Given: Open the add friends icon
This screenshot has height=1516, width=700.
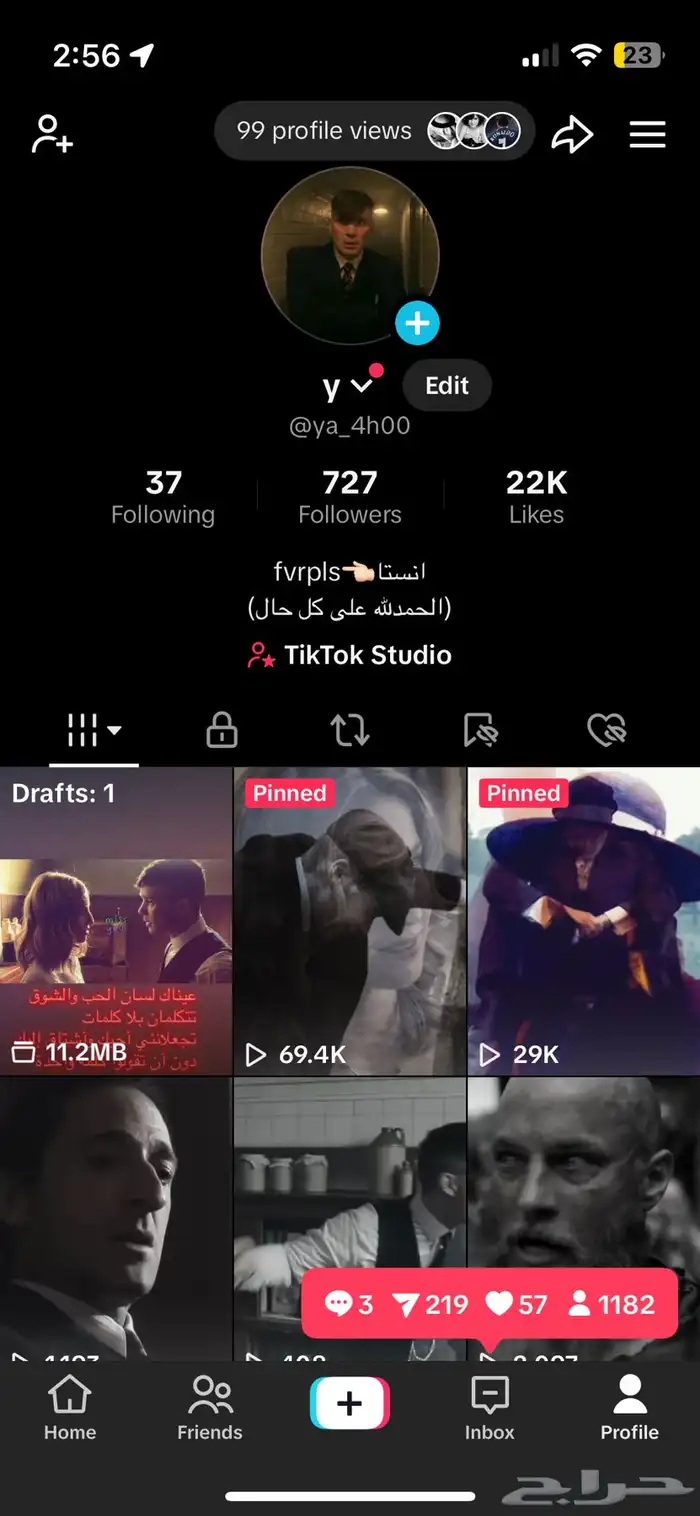Looking at the screenshot, I should [52, 134].
